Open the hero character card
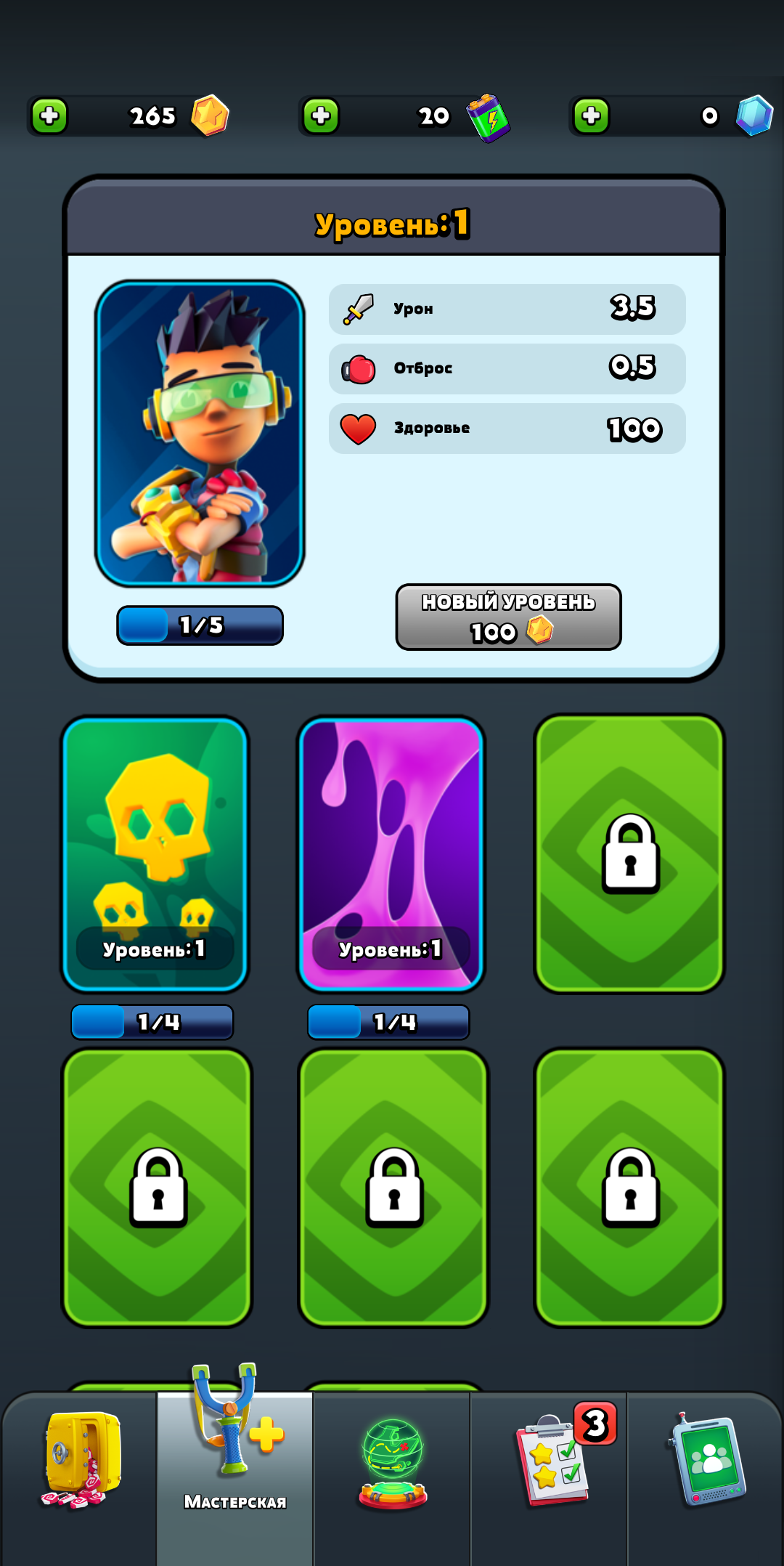The image size is (784, 1566). click(x=200, y=434)
